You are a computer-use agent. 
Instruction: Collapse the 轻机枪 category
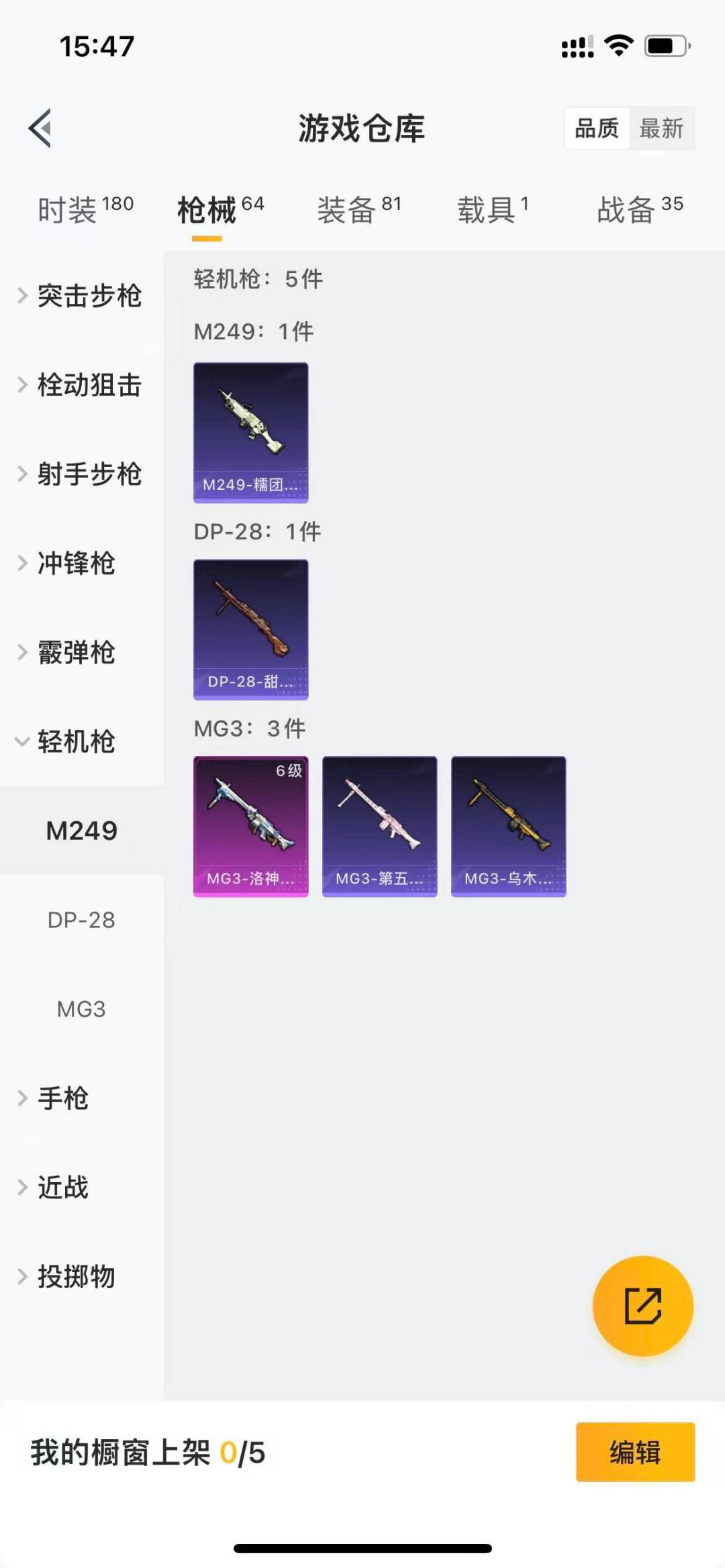pos(74,742)
